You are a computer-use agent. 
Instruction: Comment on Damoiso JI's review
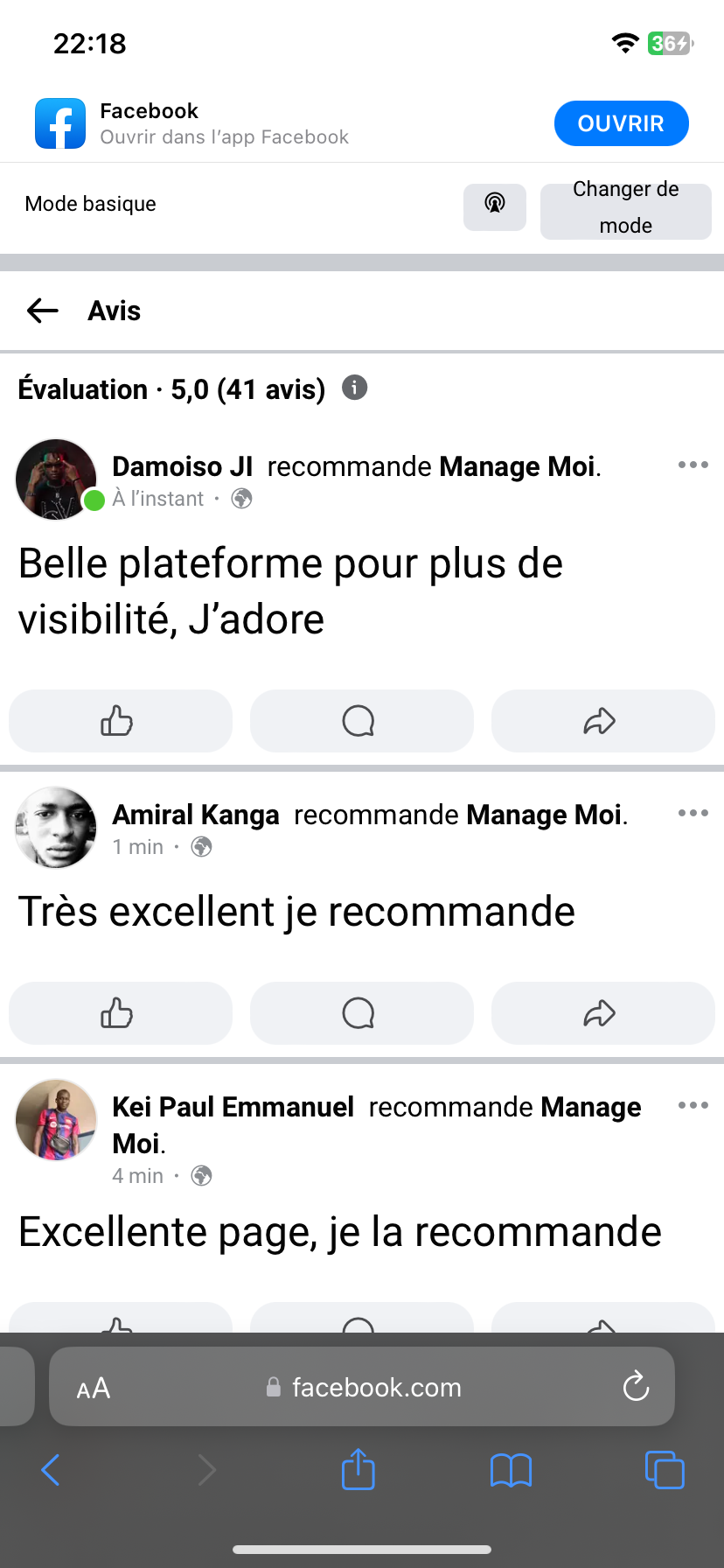[x=361, y=721]
